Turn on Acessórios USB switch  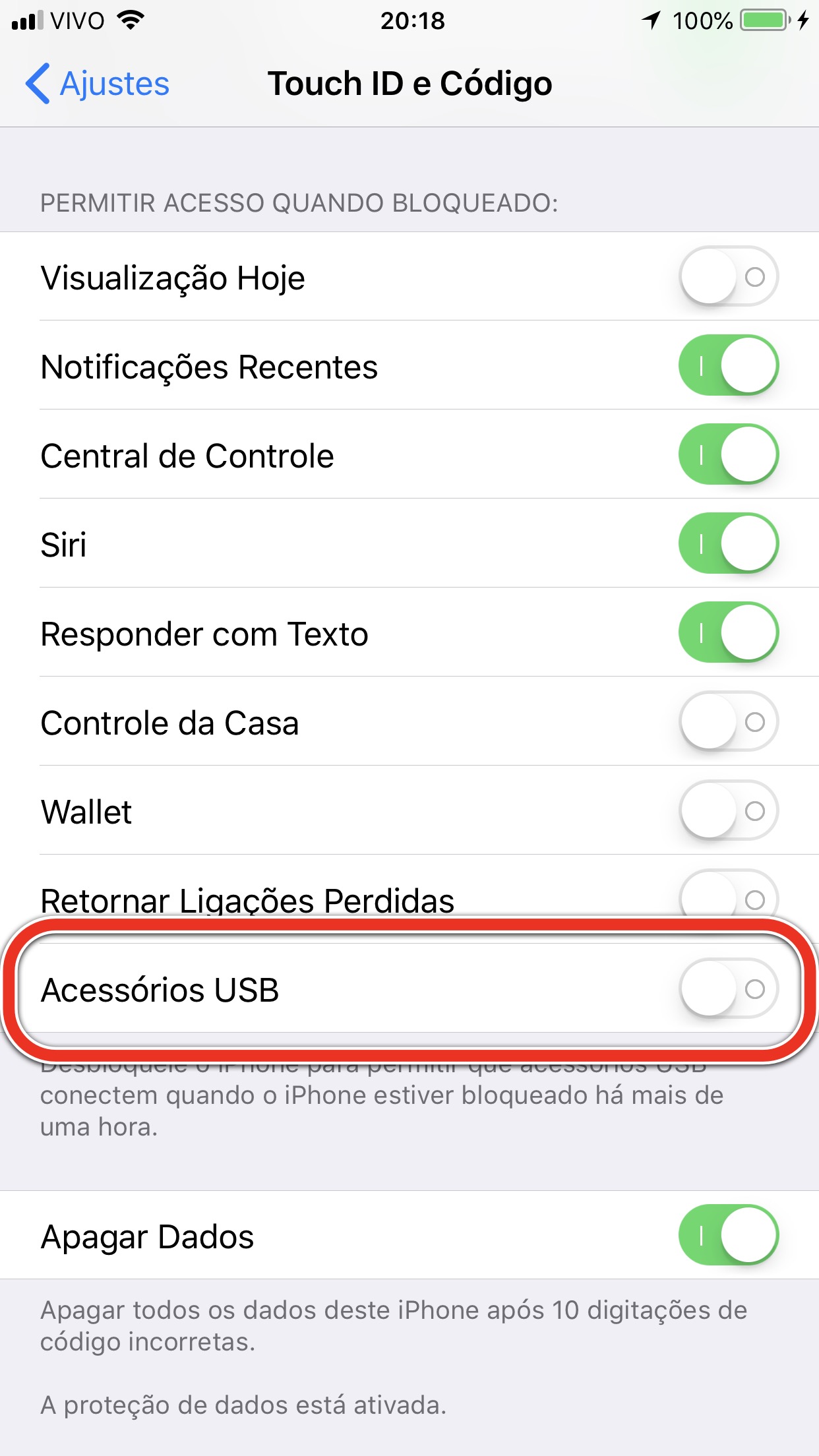coord(729,988)
